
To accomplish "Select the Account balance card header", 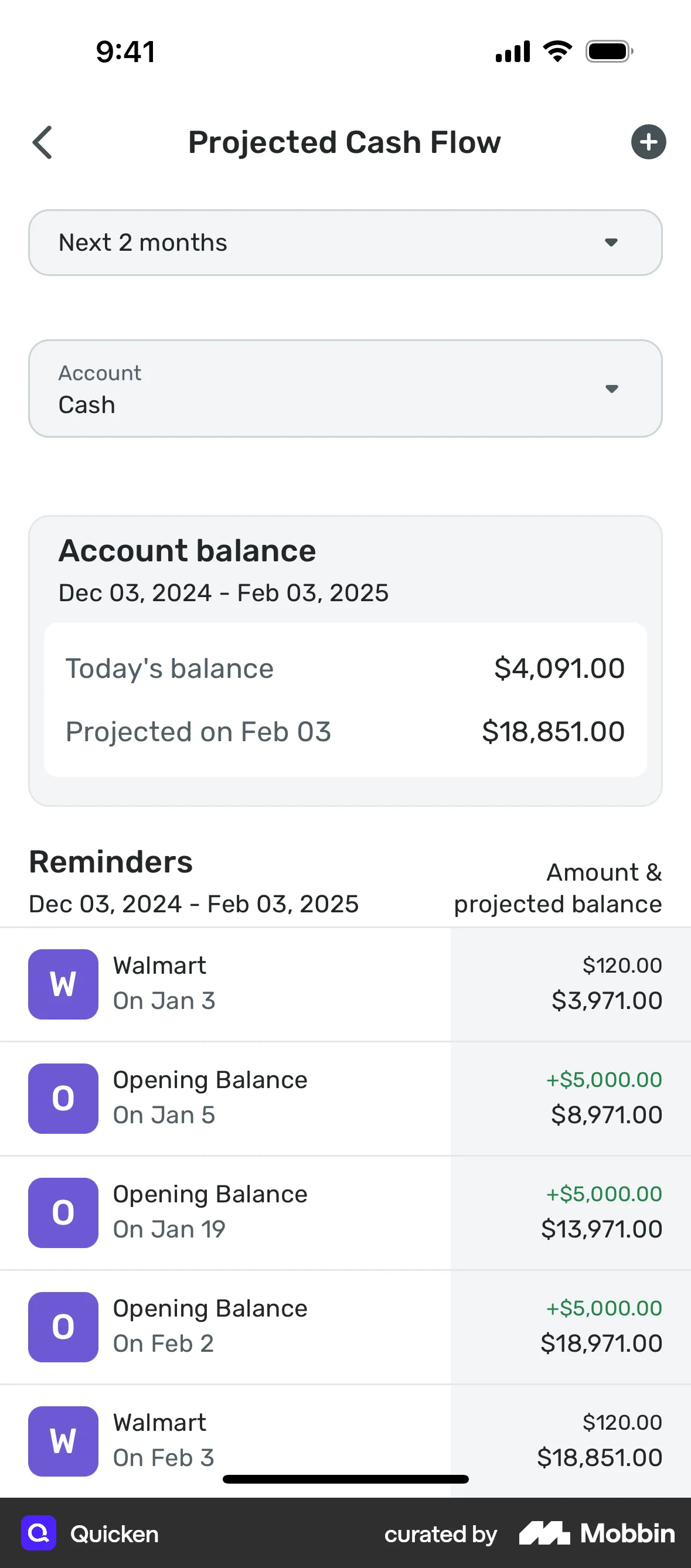I will (187, 550).
